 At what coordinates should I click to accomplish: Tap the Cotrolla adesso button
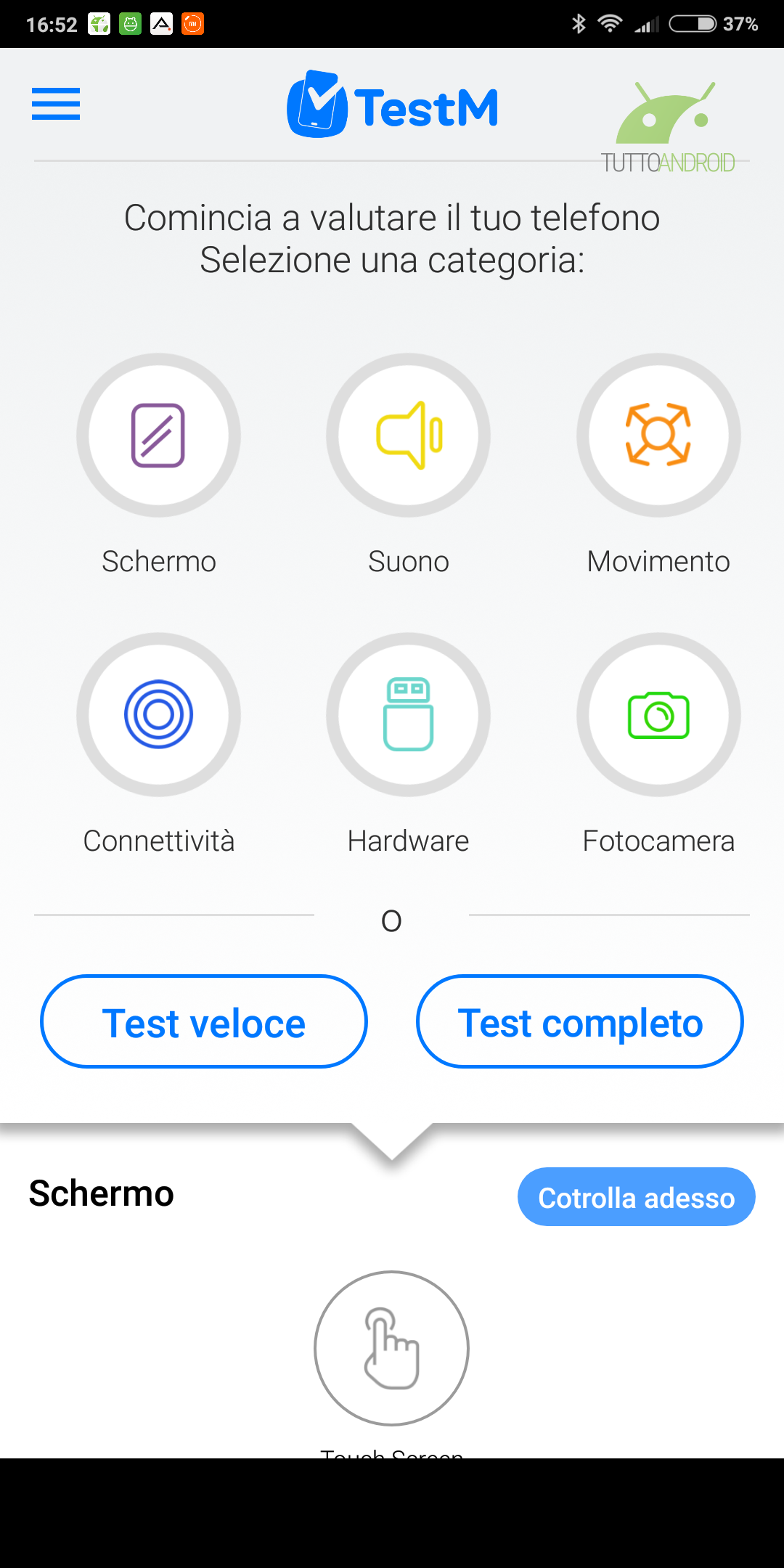[636, 1197]
